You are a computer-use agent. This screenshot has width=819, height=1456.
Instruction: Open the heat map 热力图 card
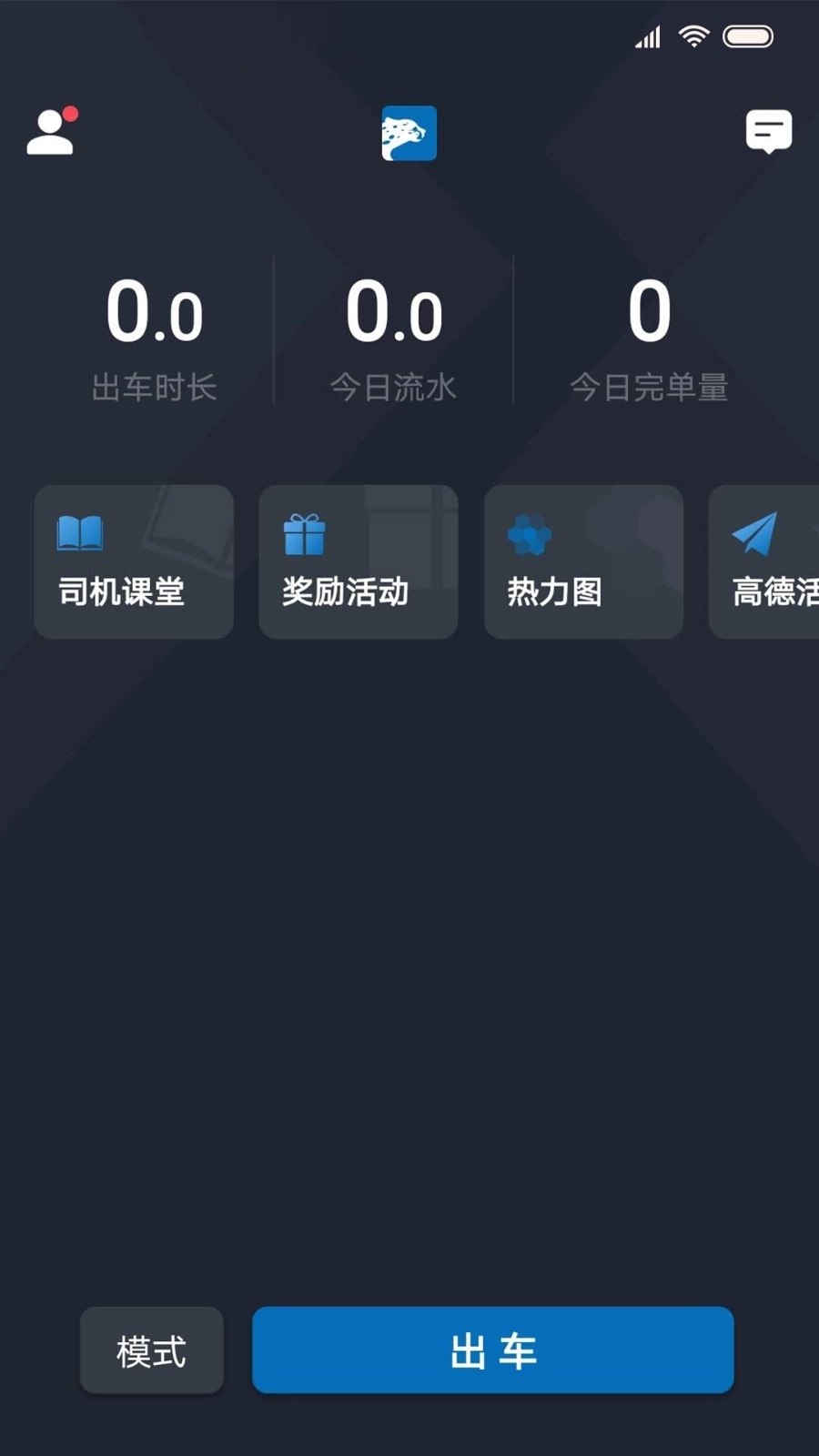tap(582, 561)
